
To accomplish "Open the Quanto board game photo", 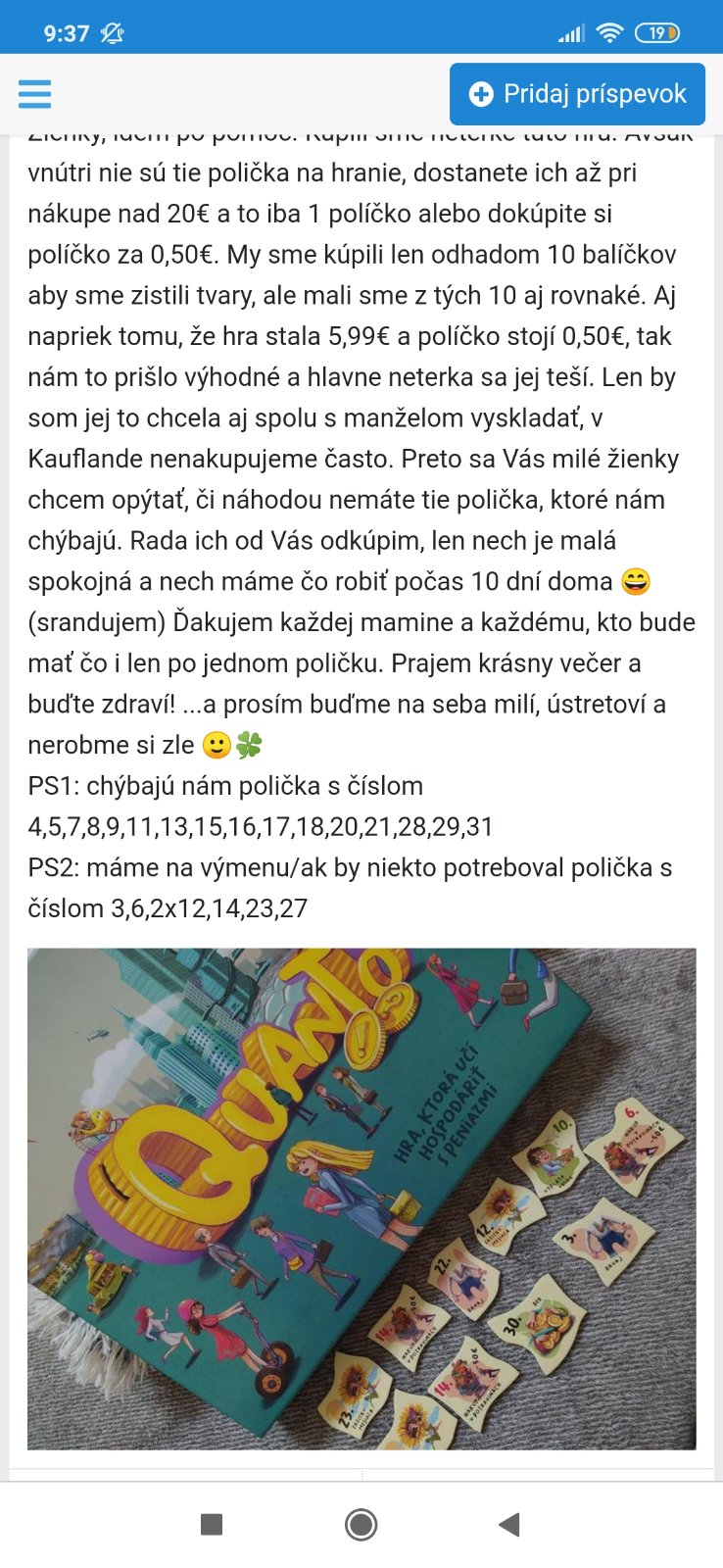I will coord(361,1198).
